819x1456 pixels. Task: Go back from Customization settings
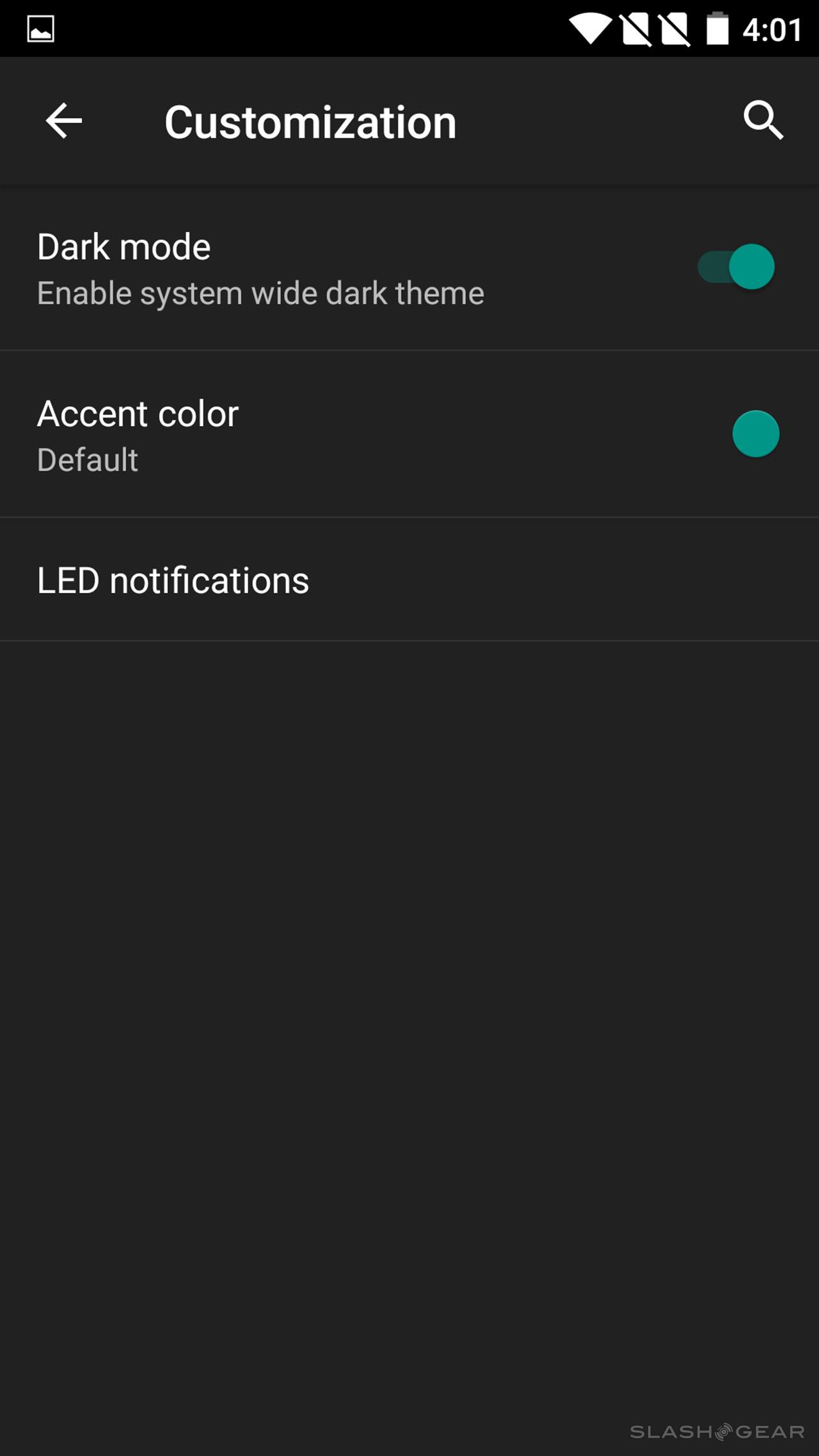point(64,121)
